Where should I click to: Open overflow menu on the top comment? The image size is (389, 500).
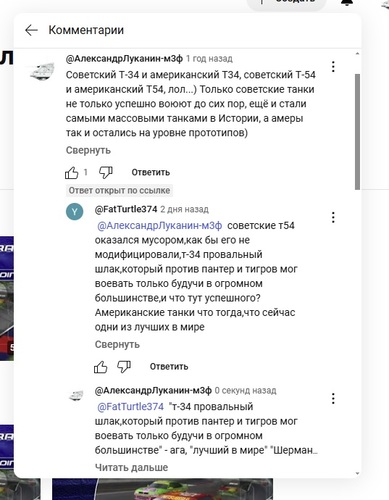pyautogui.click(x=333, y=67)
